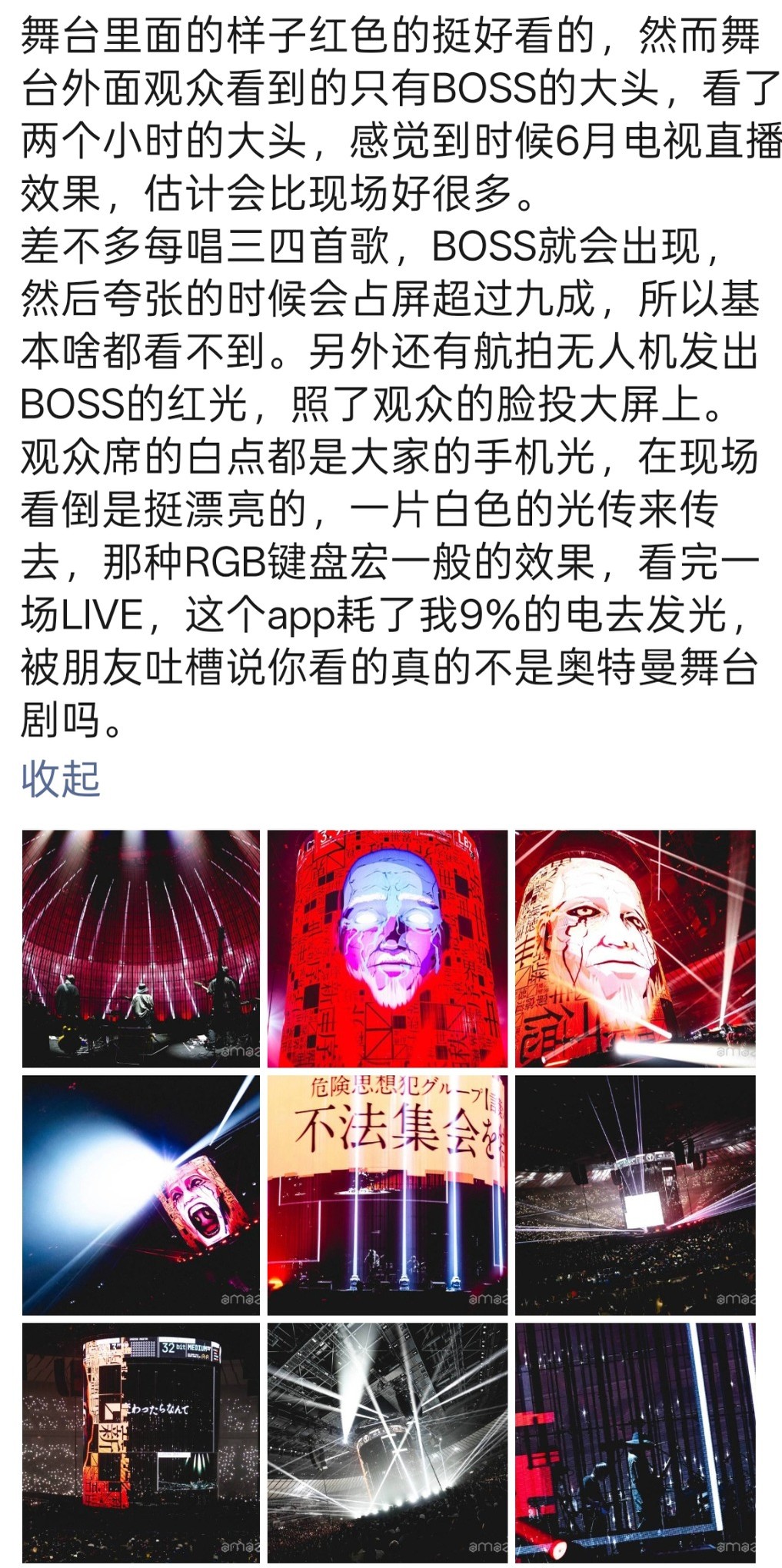Collapse the post with the 收起 link
Screen dimensions: 782x1568
60,778
